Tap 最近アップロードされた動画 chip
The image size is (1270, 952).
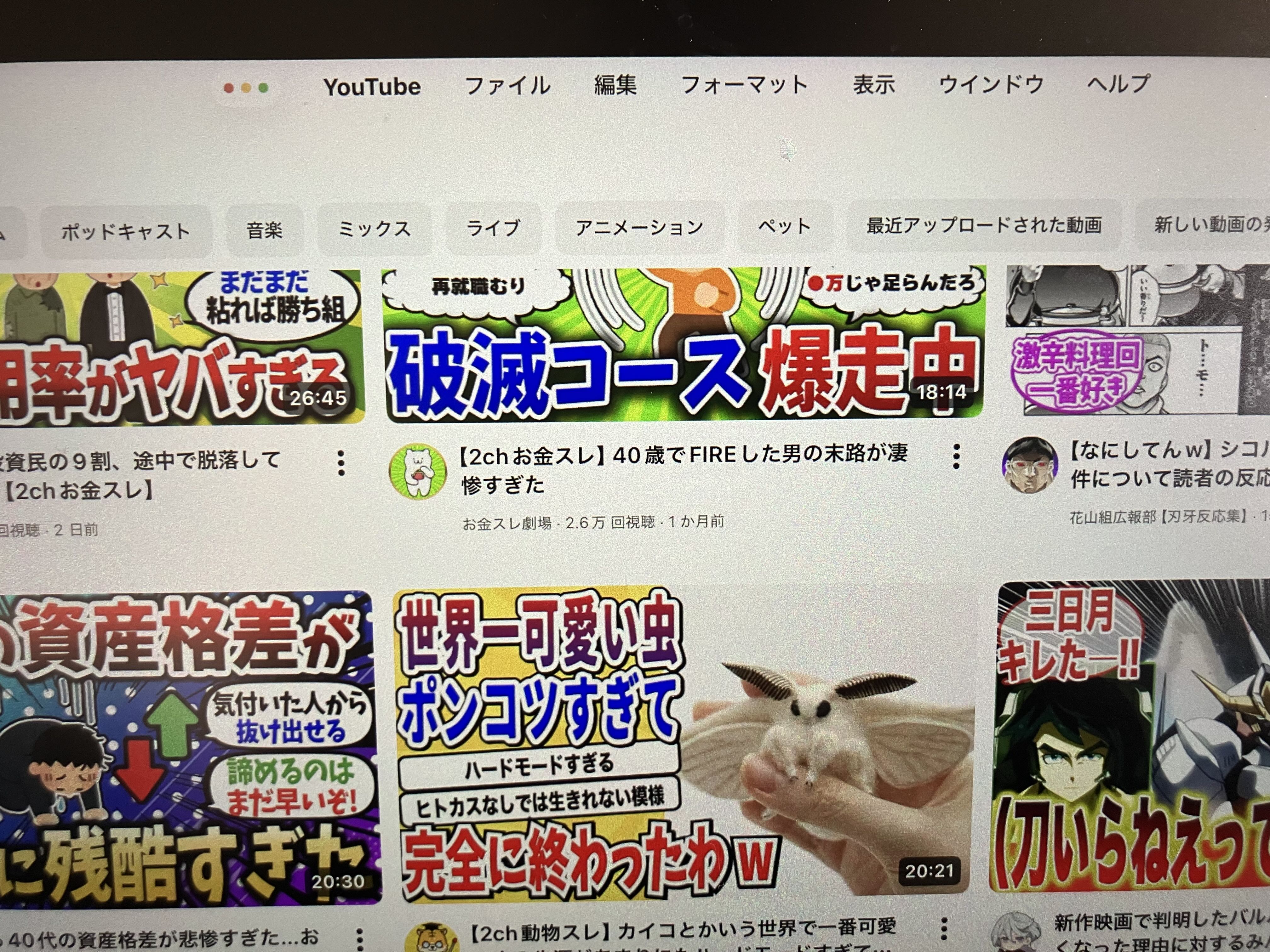(983, 225)
